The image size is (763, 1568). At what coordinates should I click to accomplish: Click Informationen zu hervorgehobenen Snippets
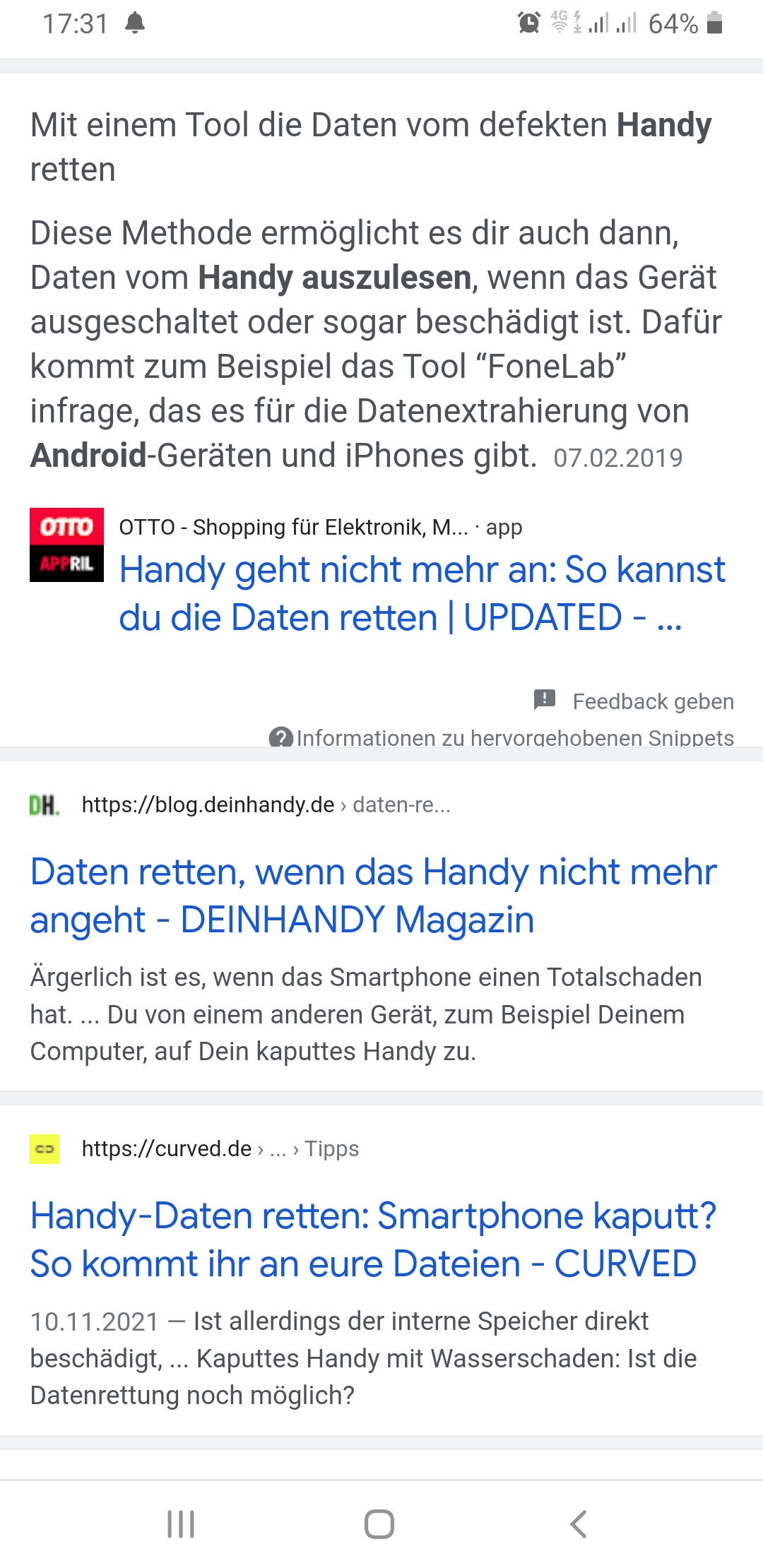click(x=516, y=737)
